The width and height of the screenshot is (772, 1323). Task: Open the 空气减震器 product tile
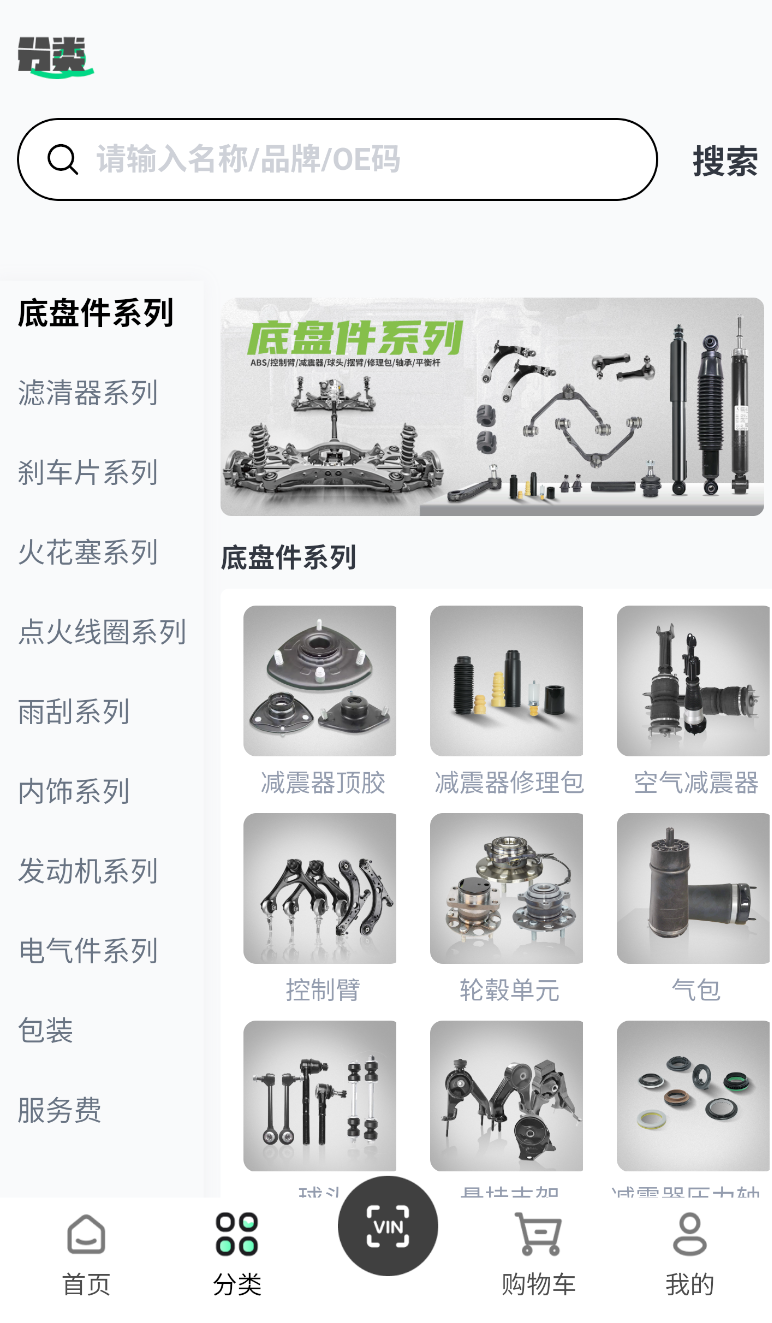(694, 700)
